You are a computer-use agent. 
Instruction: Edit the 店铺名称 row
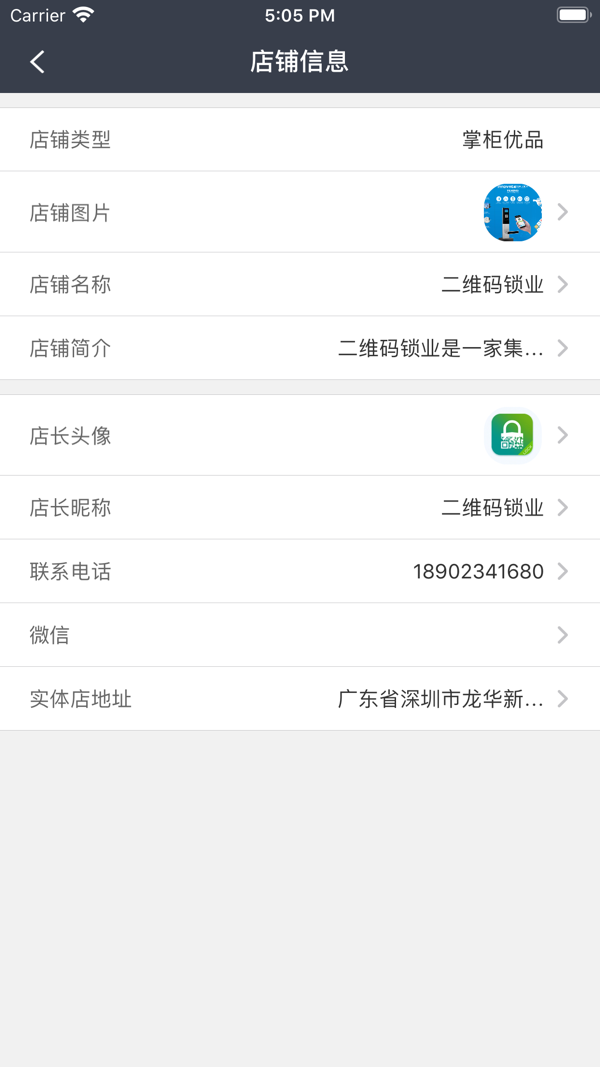300,285
